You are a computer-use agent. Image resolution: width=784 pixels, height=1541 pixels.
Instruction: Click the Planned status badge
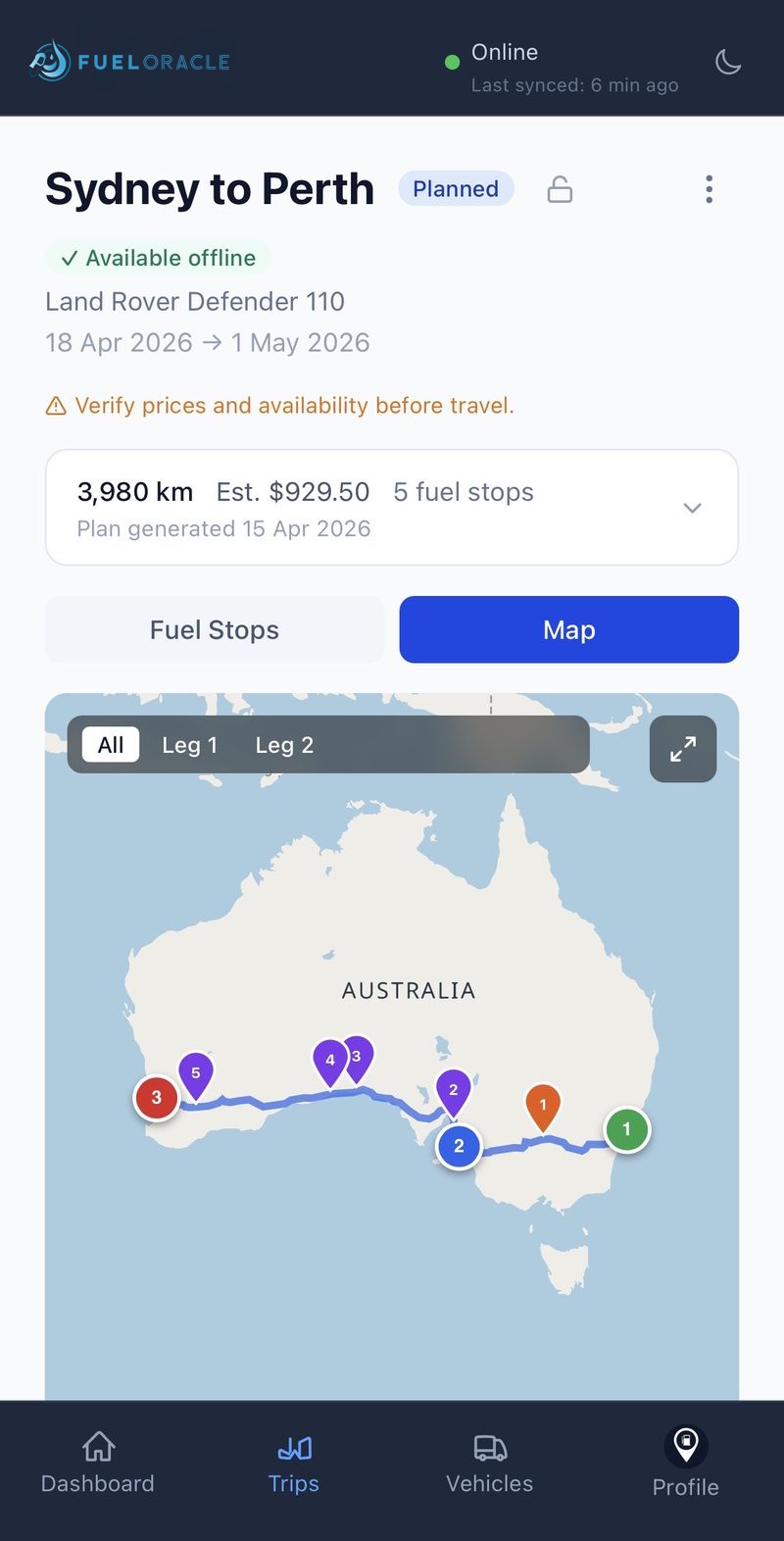click(456, 188)
